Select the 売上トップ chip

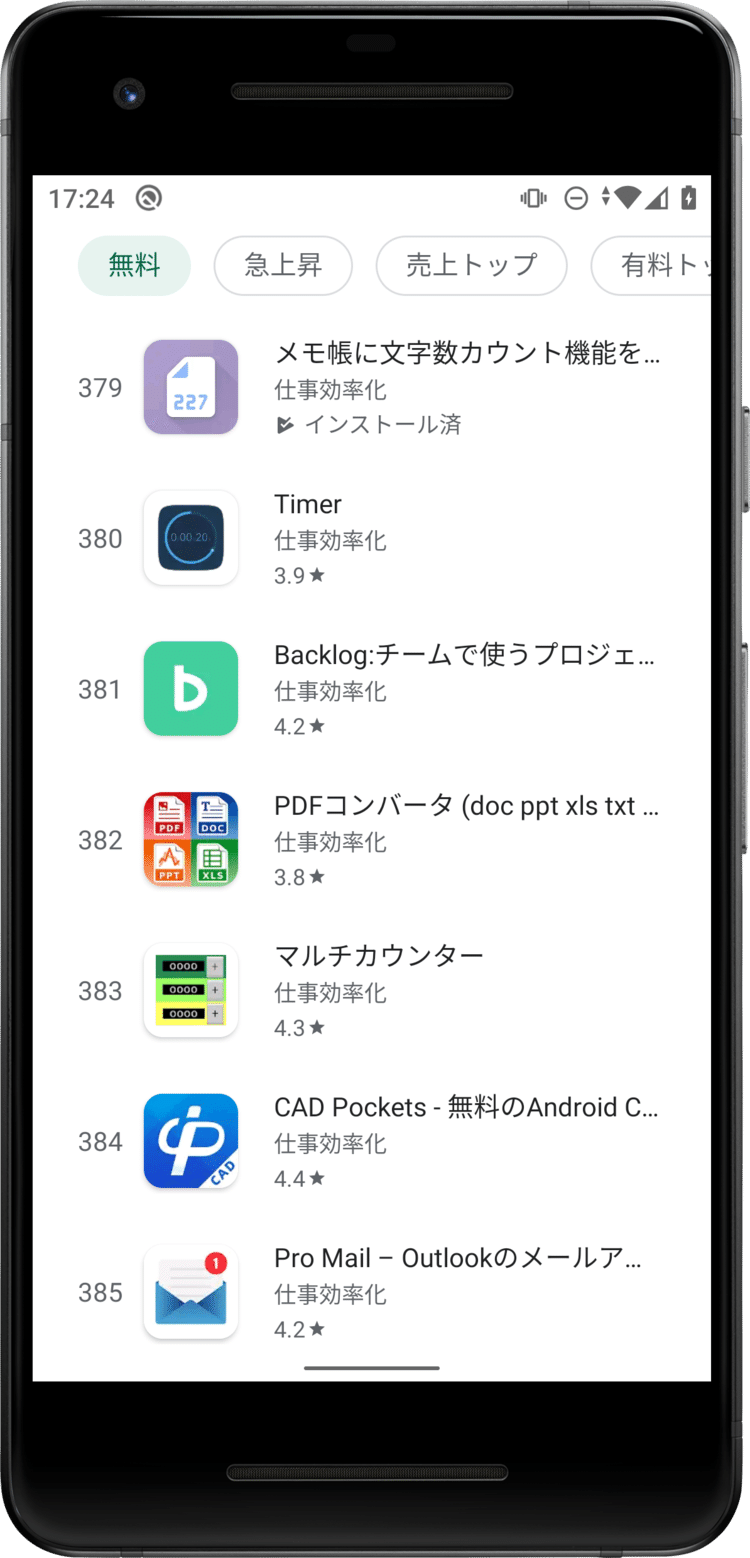pyautogui.click(x=471, y=266)
